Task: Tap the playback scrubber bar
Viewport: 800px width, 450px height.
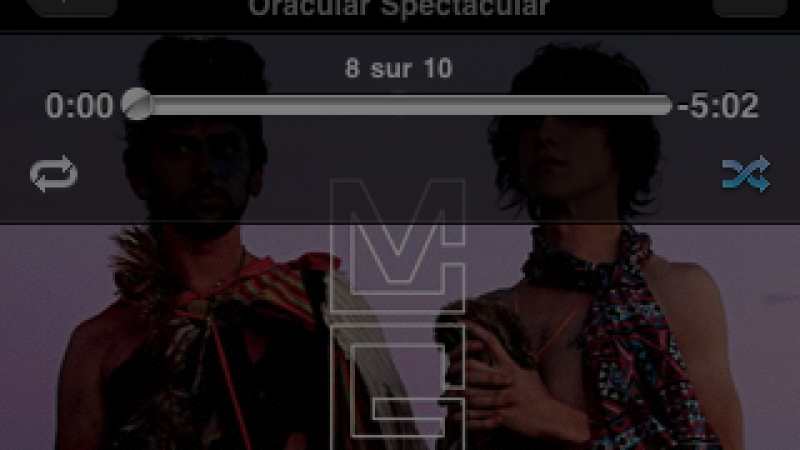Action: [400, 105]
